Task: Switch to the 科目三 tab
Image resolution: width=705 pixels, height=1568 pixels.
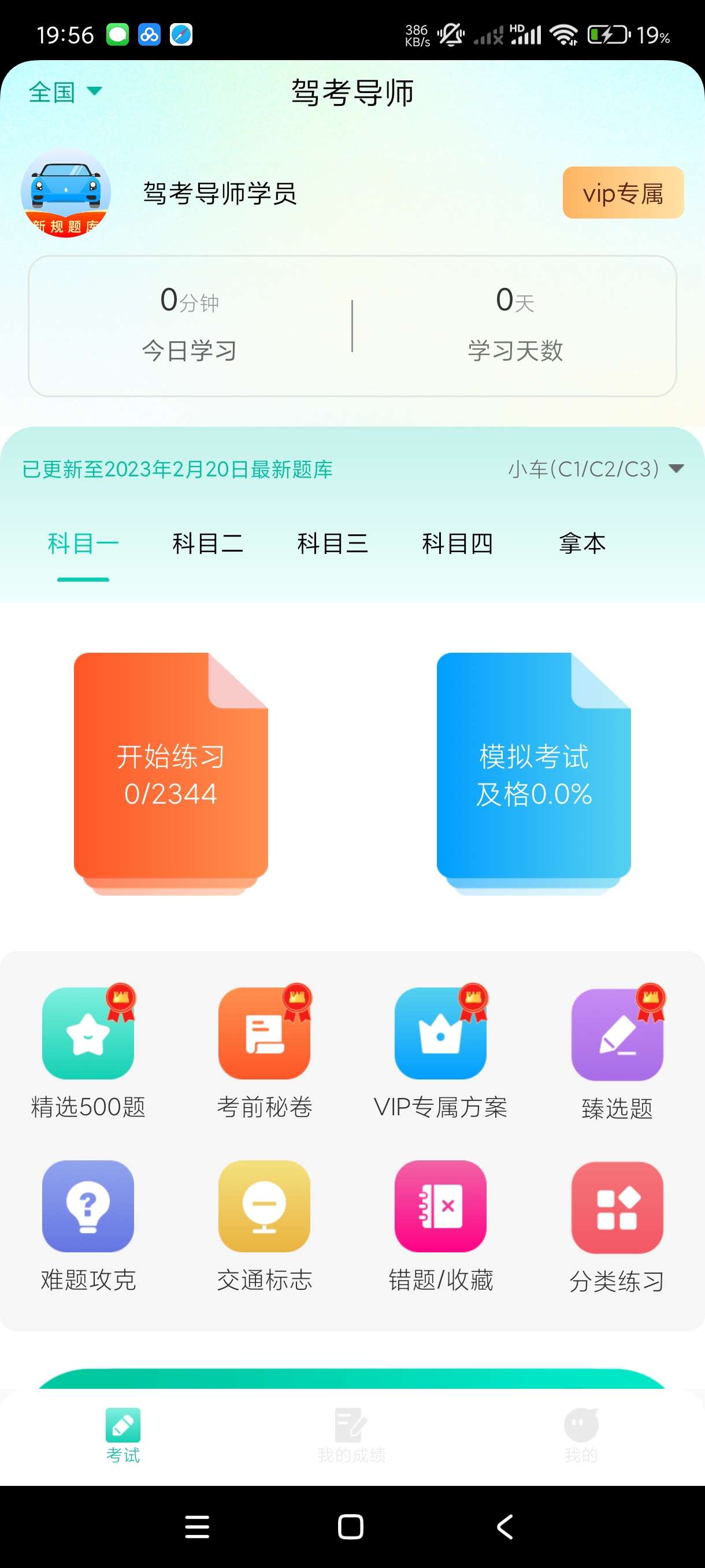Action: click(x=332, y=543)
